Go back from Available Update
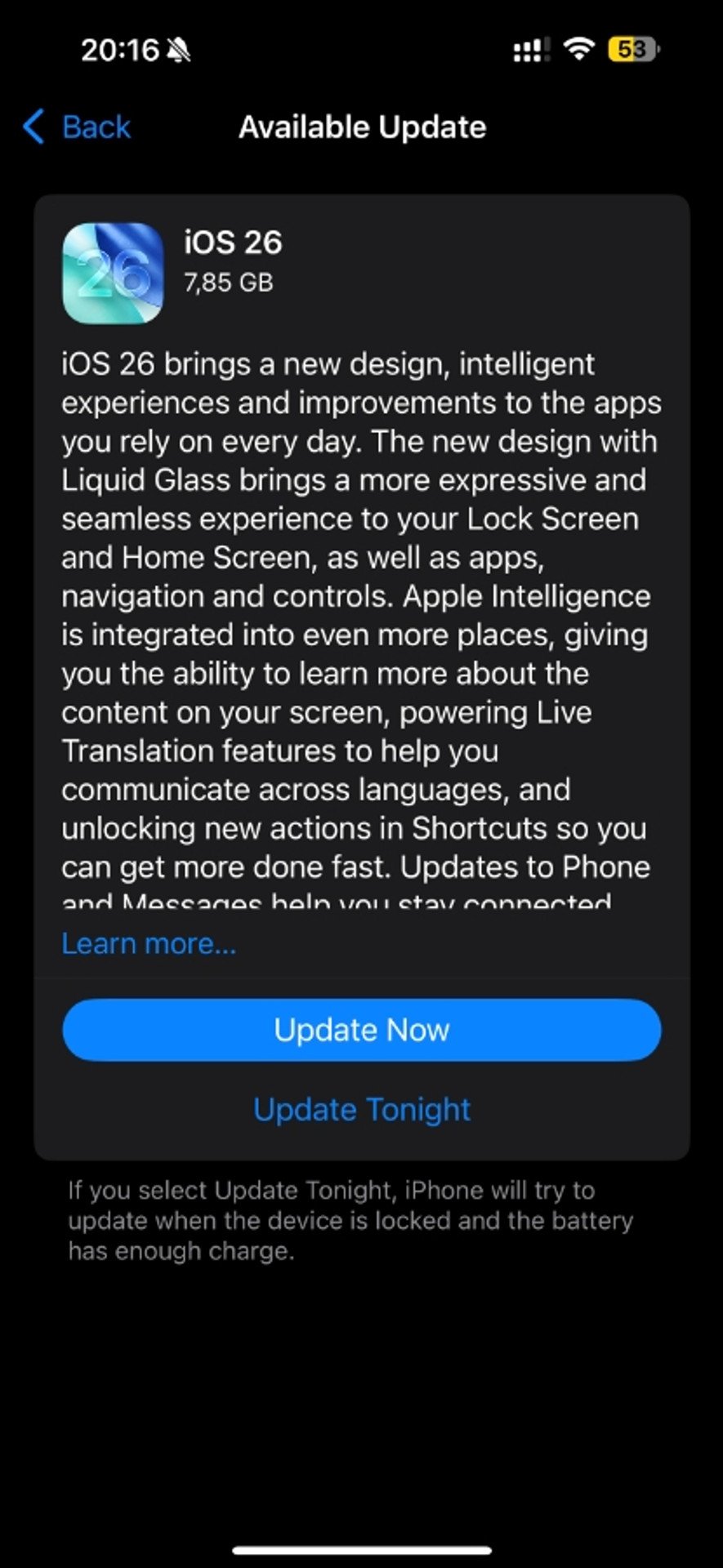 pyautogui.click(x=78, y=127)
